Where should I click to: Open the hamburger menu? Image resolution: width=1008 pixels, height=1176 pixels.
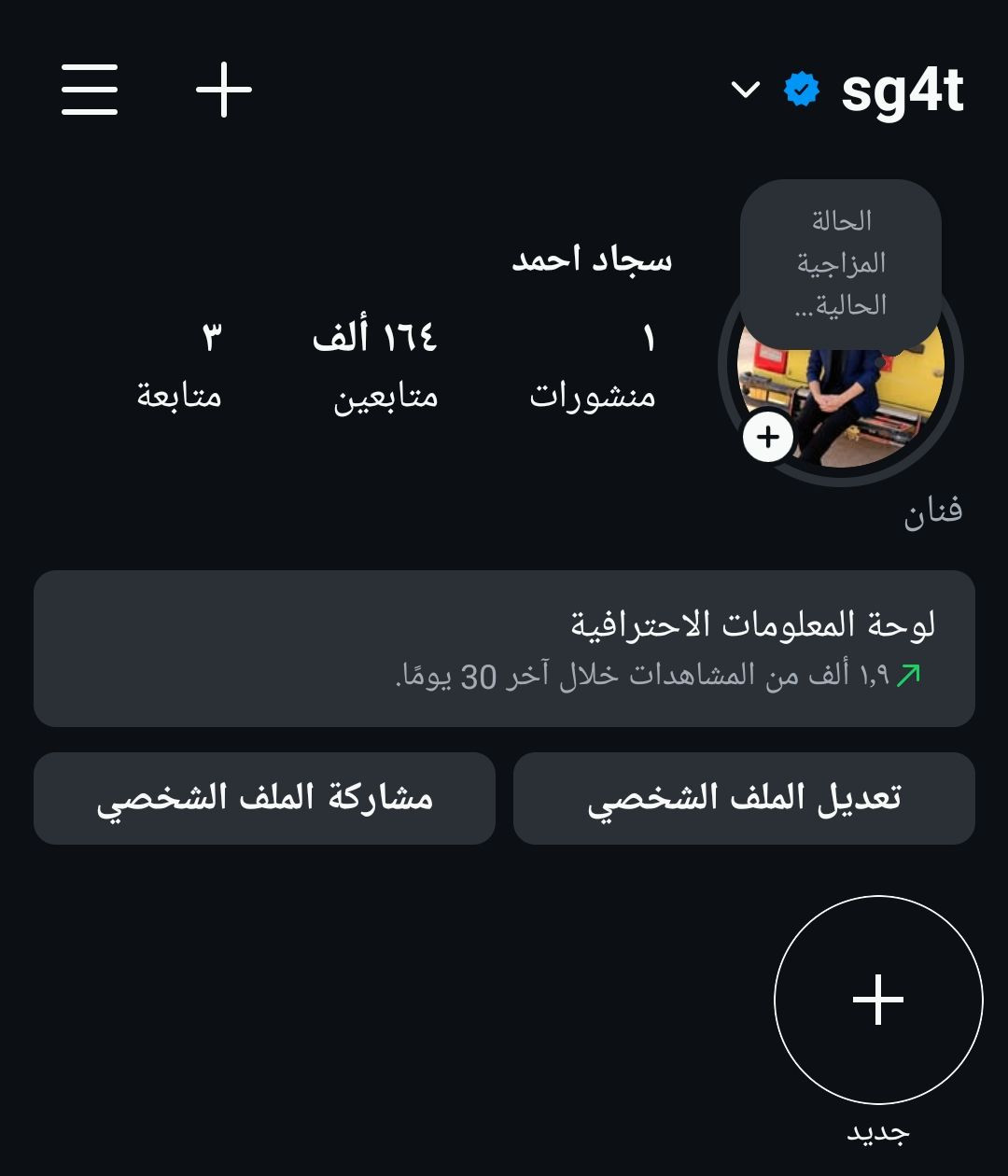(90, 90)
